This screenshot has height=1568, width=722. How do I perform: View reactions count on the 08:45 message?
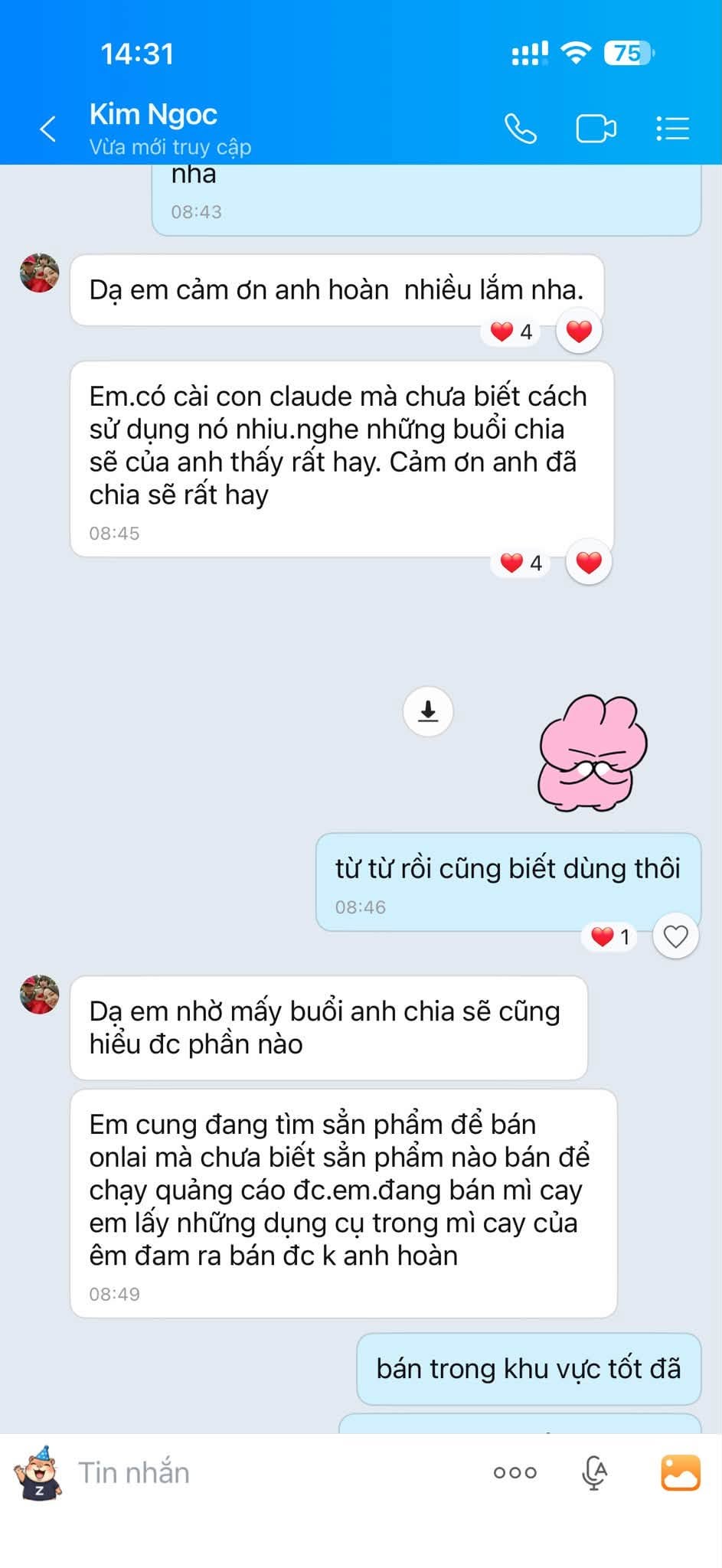coord(521,563)
